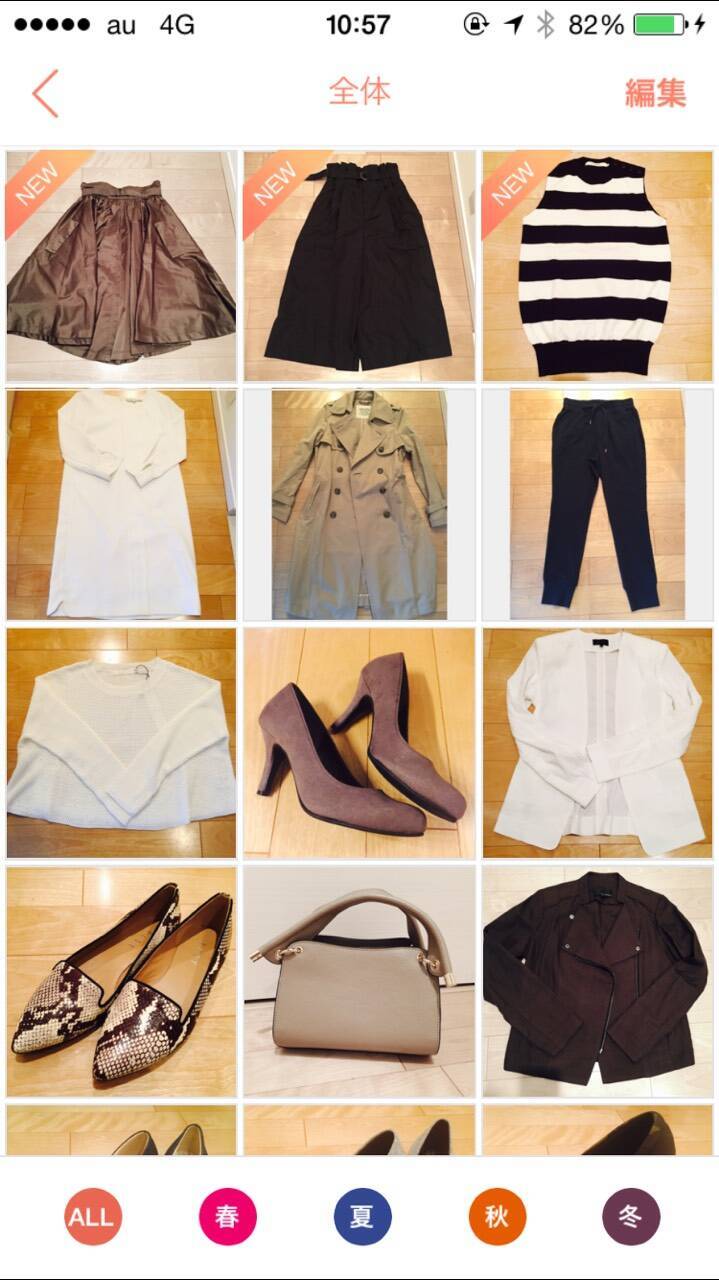Open the new brown flared skirt item
This screenshot has width=719, height=1280.
click(121, 266)
